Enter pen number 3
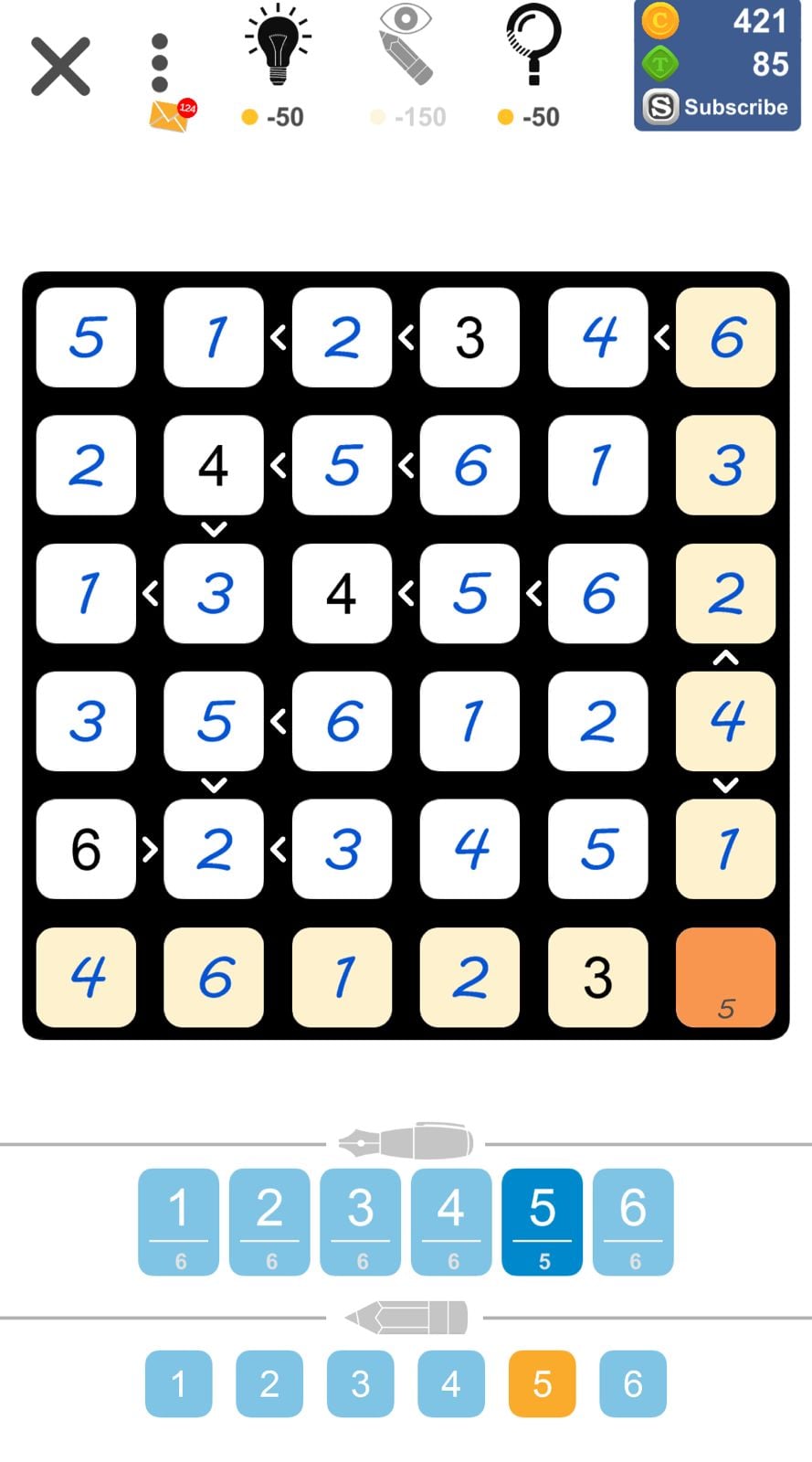 360,1221
